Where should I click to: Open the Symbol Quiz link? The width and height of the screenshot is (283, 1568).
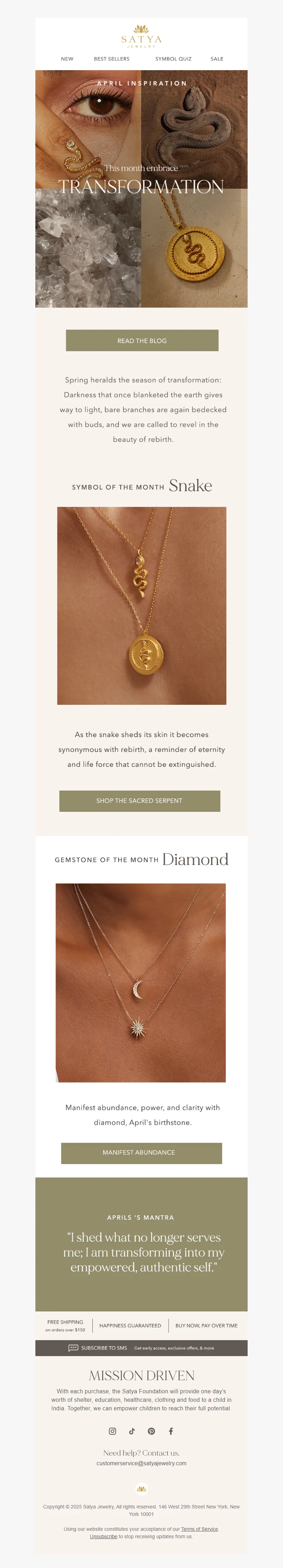(173, 59)
